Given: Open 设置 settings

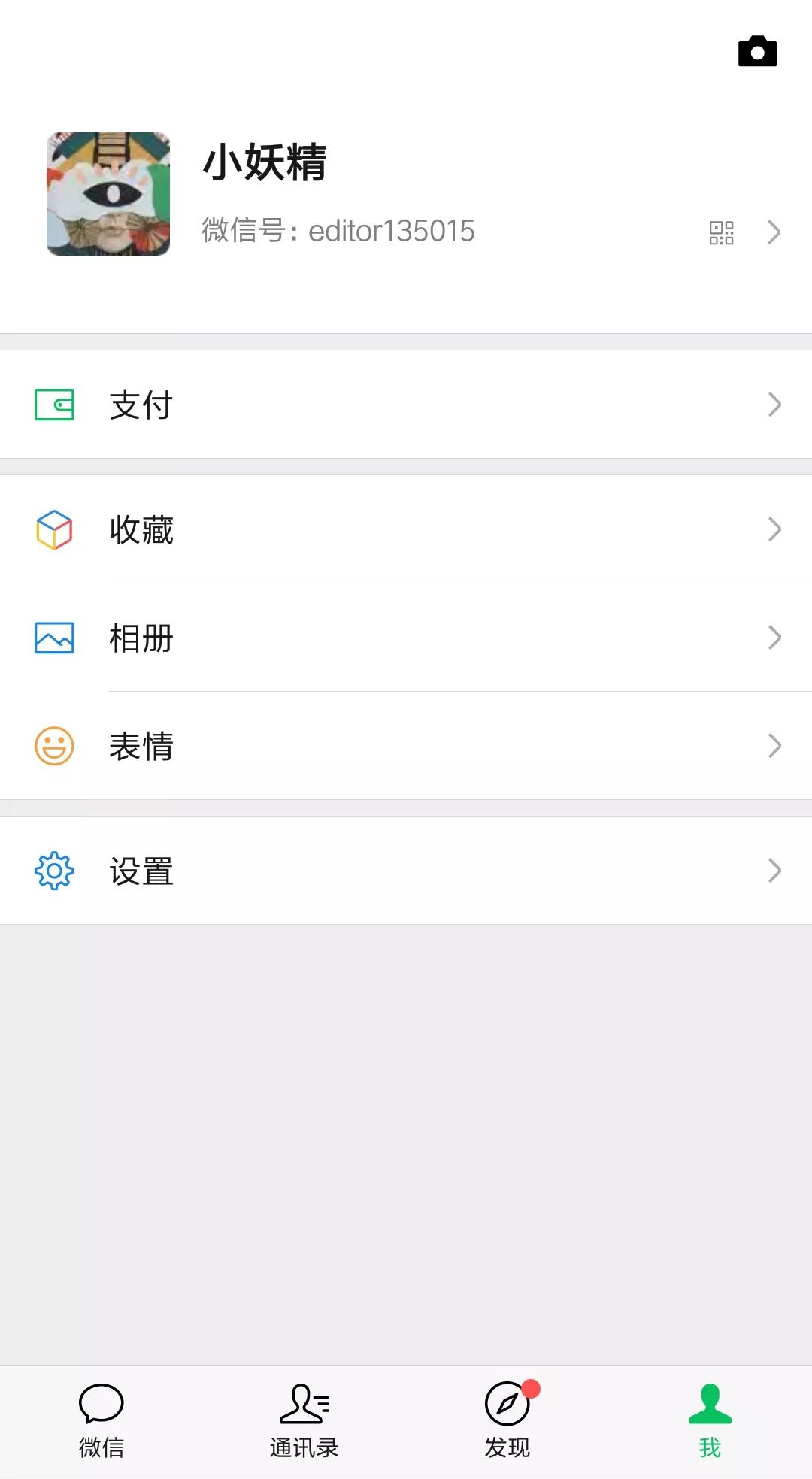Looking at the screenshot, I should pos(406,871).
